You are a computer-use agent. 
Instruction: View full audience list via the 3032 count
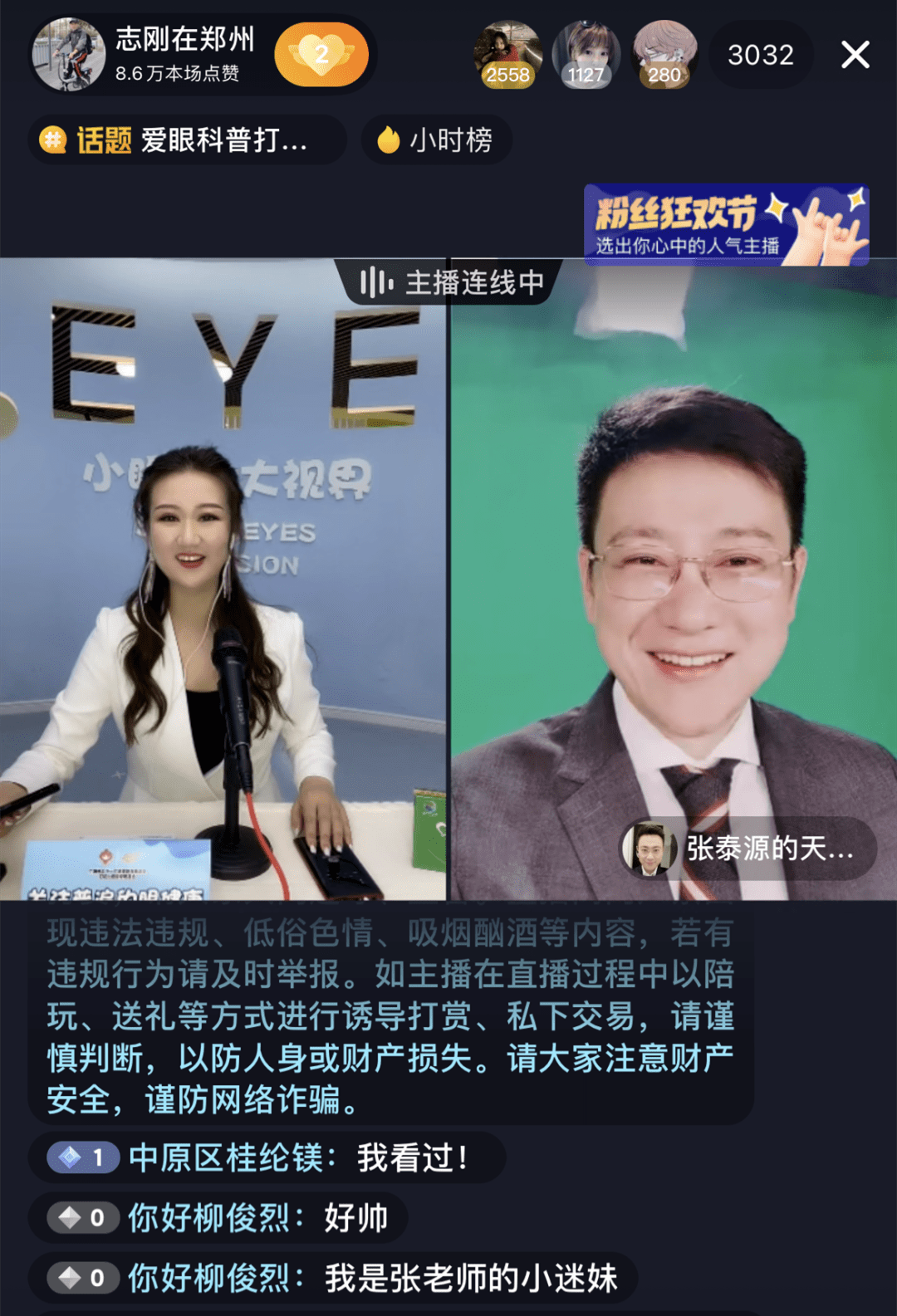[760, 53]
